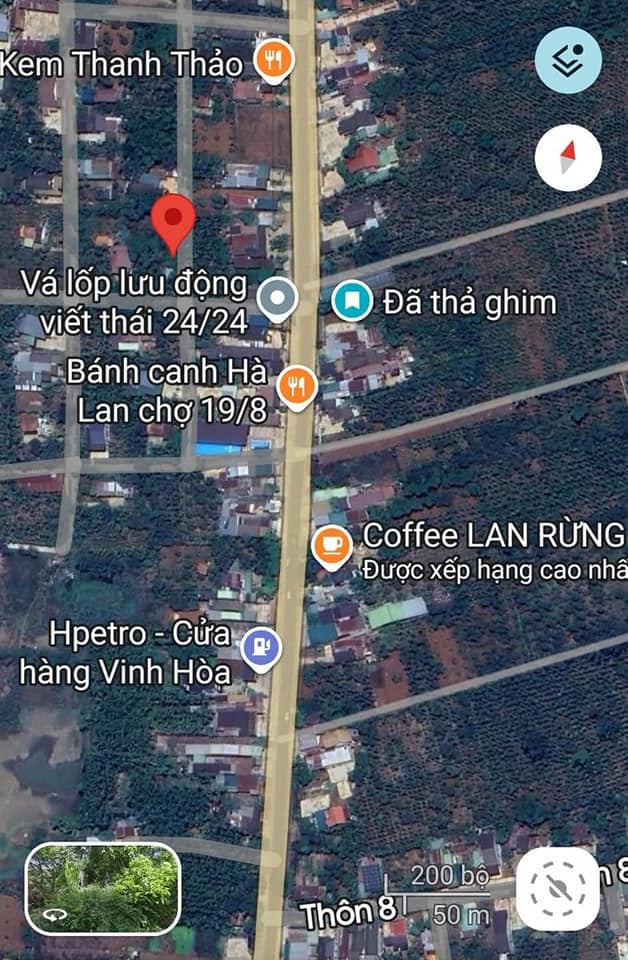The image size is (628, 960).
Task: Open the map layers button
Action: pyautogui.click(x=568, y=60)
